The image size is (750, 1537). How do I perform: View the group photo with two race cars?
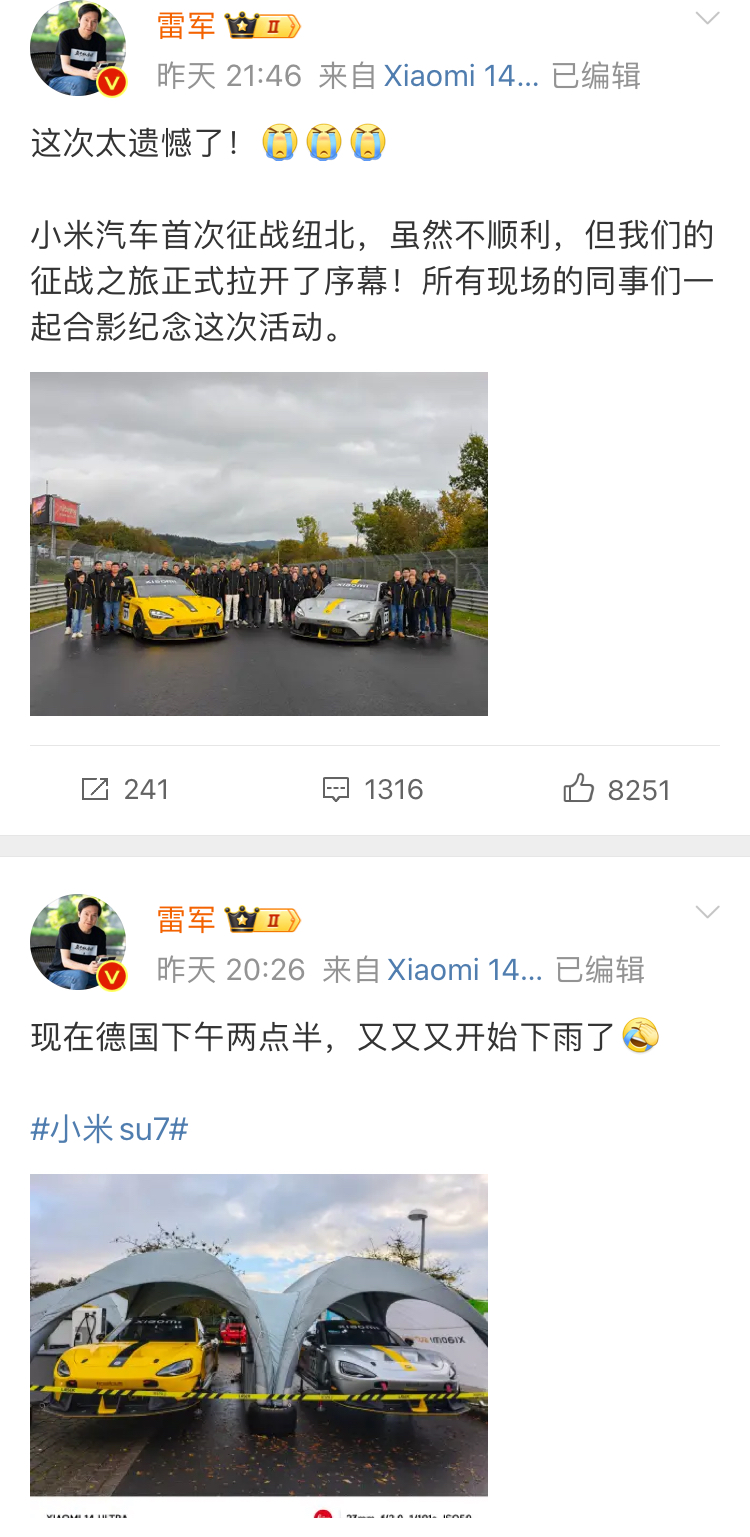[x=259, y=543]
